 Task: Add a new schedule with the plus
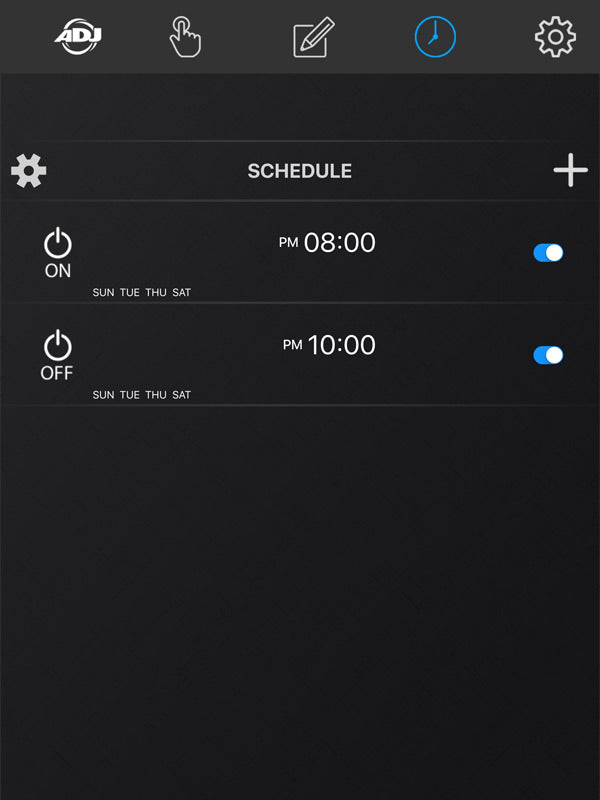[x=570, y=171]
